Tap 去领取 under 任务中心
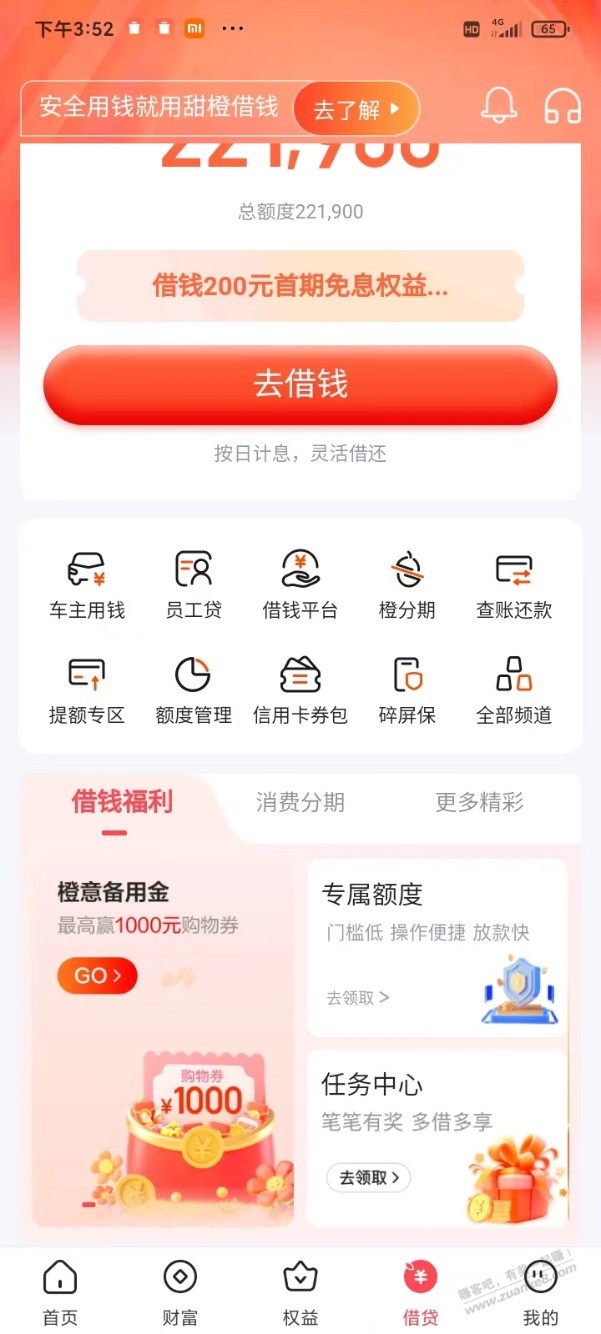 tap(368, 1177)
